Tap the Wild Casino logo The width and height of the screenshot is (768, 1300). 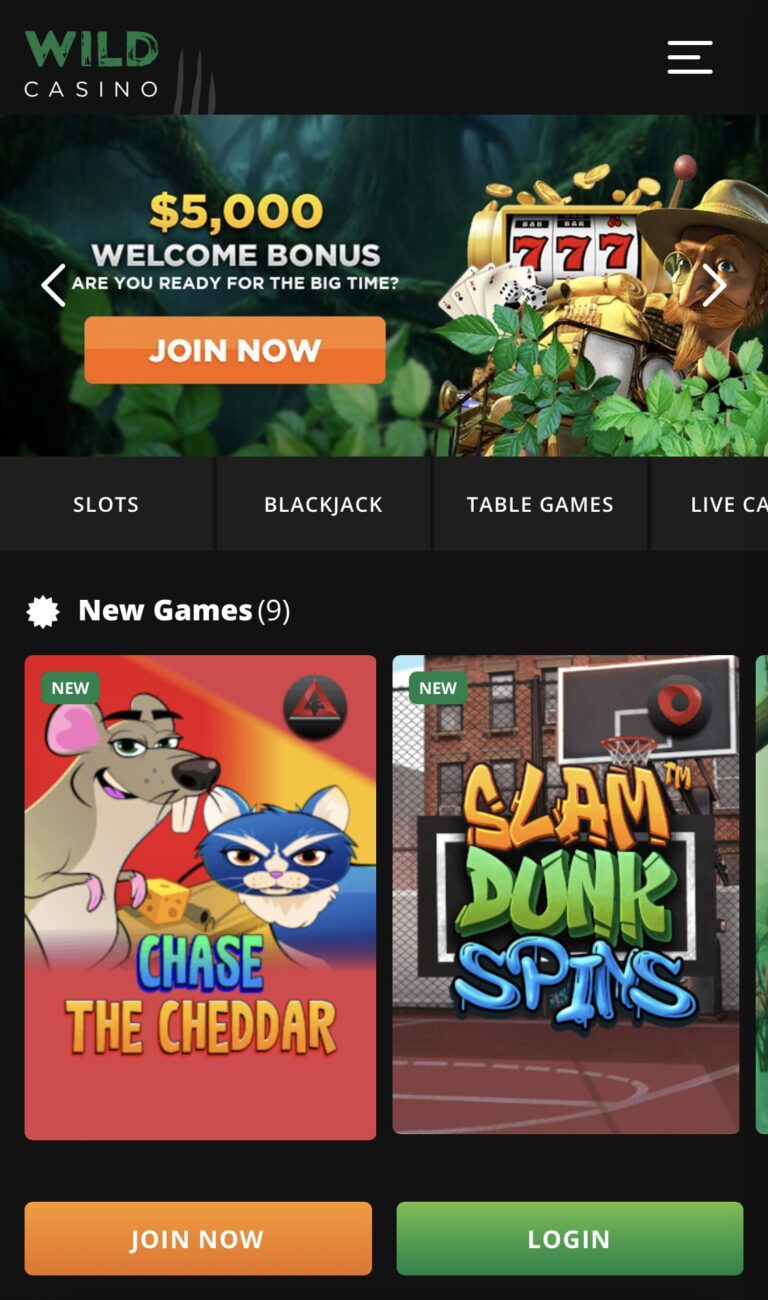tap(92, 64)
